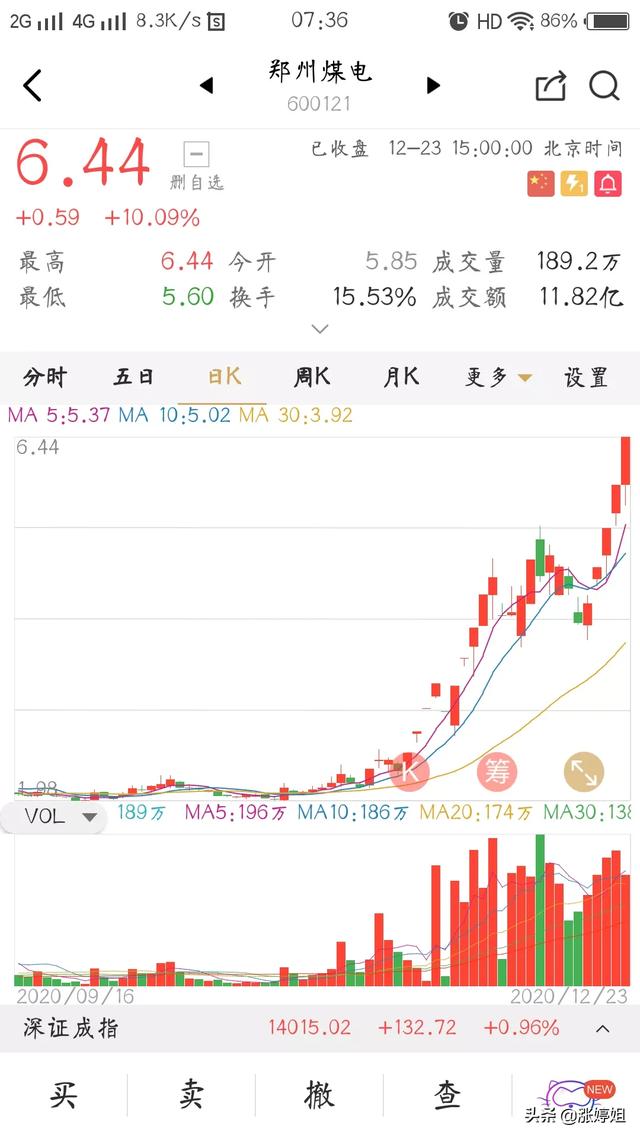Open the price alert bell icon
This screenshot has height=1138, width=640.
click(608, 184)
